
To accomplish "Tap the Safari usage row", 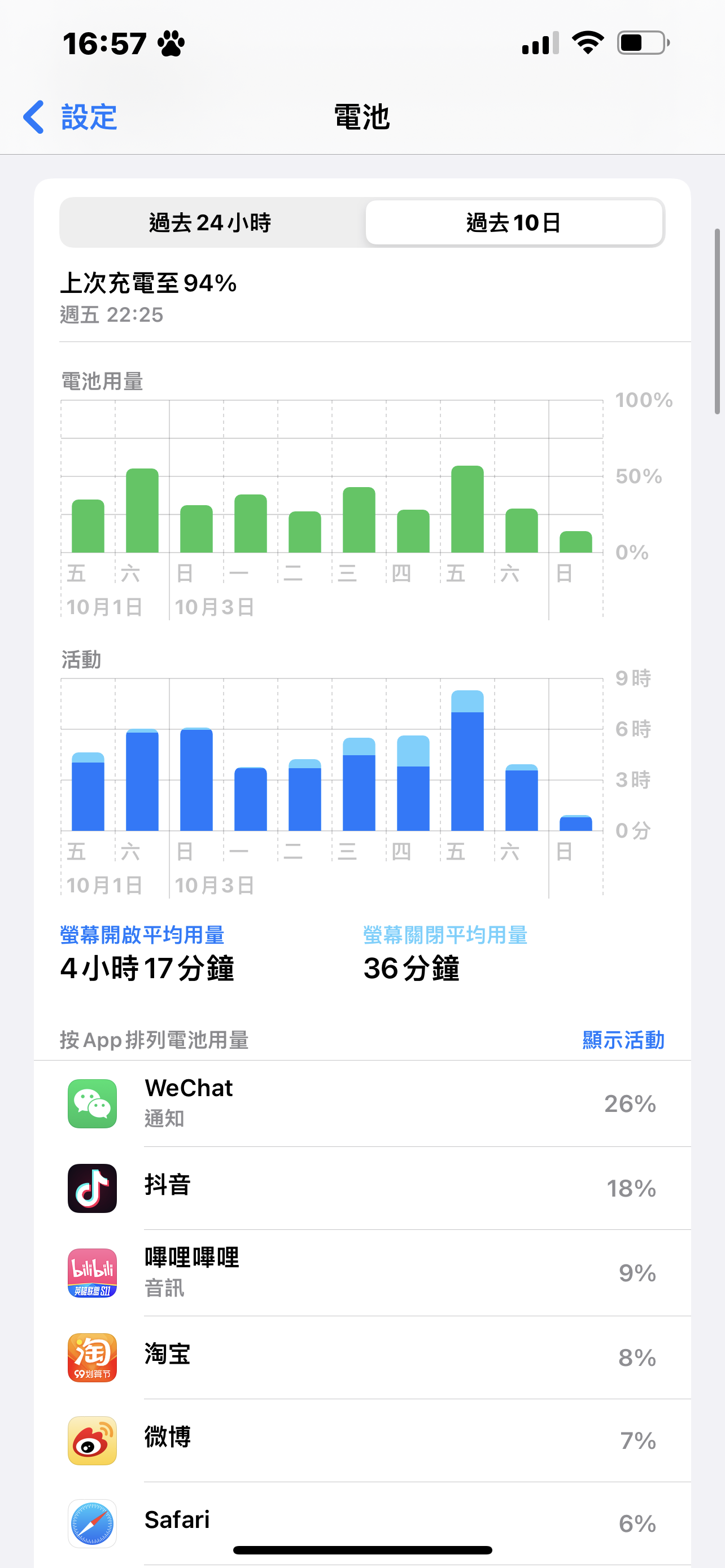I will (x=362, y=1523).
